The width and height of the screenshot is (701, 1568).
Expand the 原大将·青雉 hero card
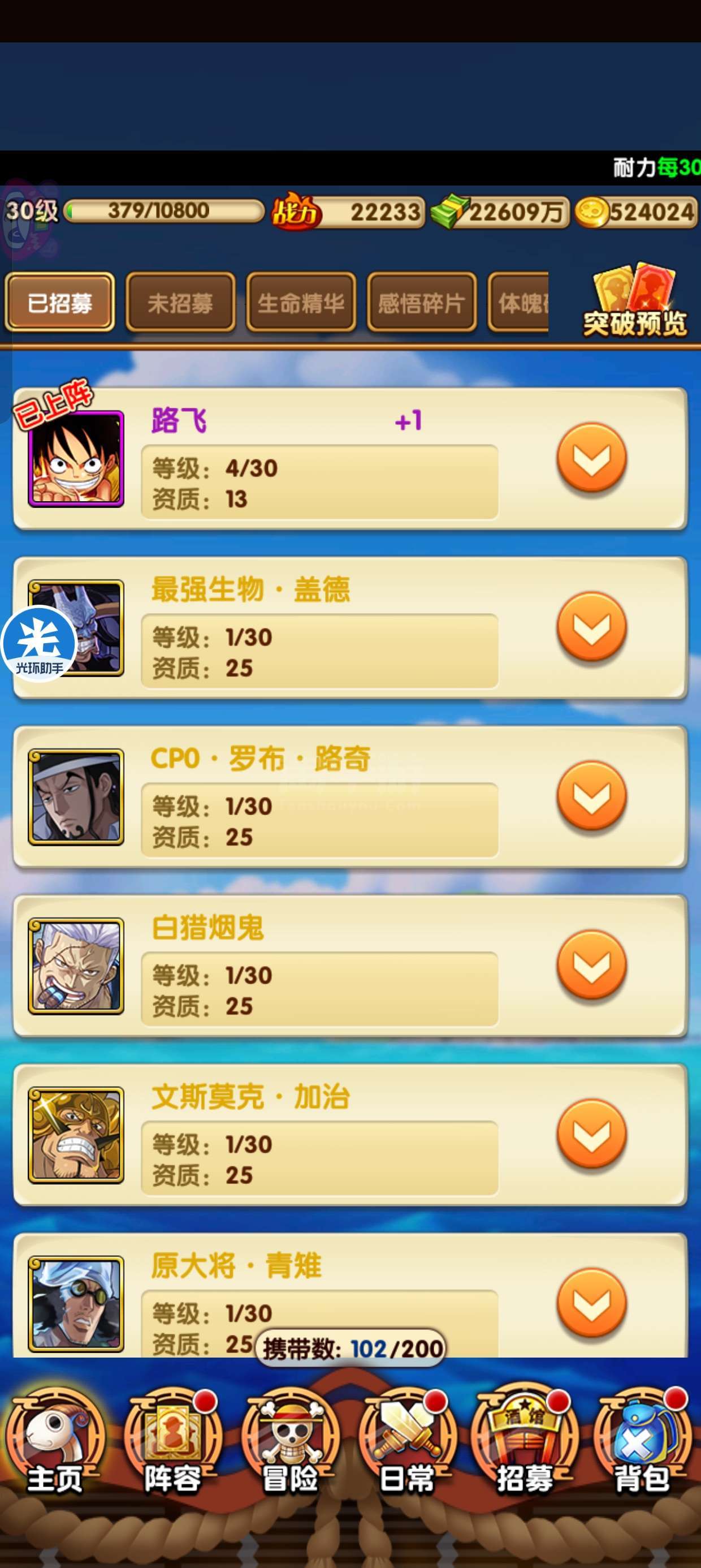coord(591,1303)
